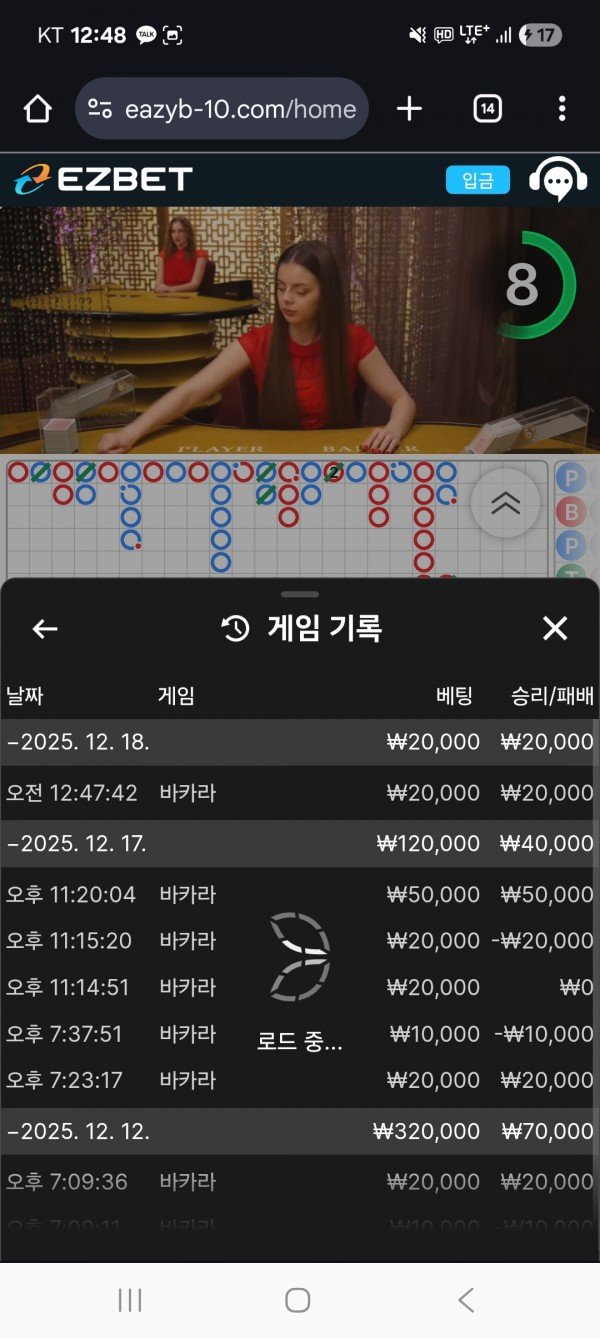This screenshot has height=1338, width=600.
Task: Collapse the 2025. 12. 12. date group
Action: pos(78,1131)
